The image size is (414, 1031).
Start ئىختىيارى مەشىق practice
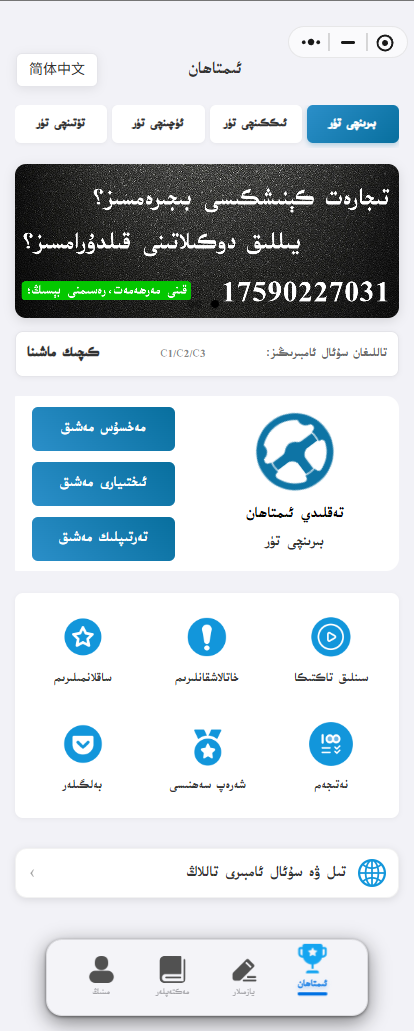click(103, 484)
